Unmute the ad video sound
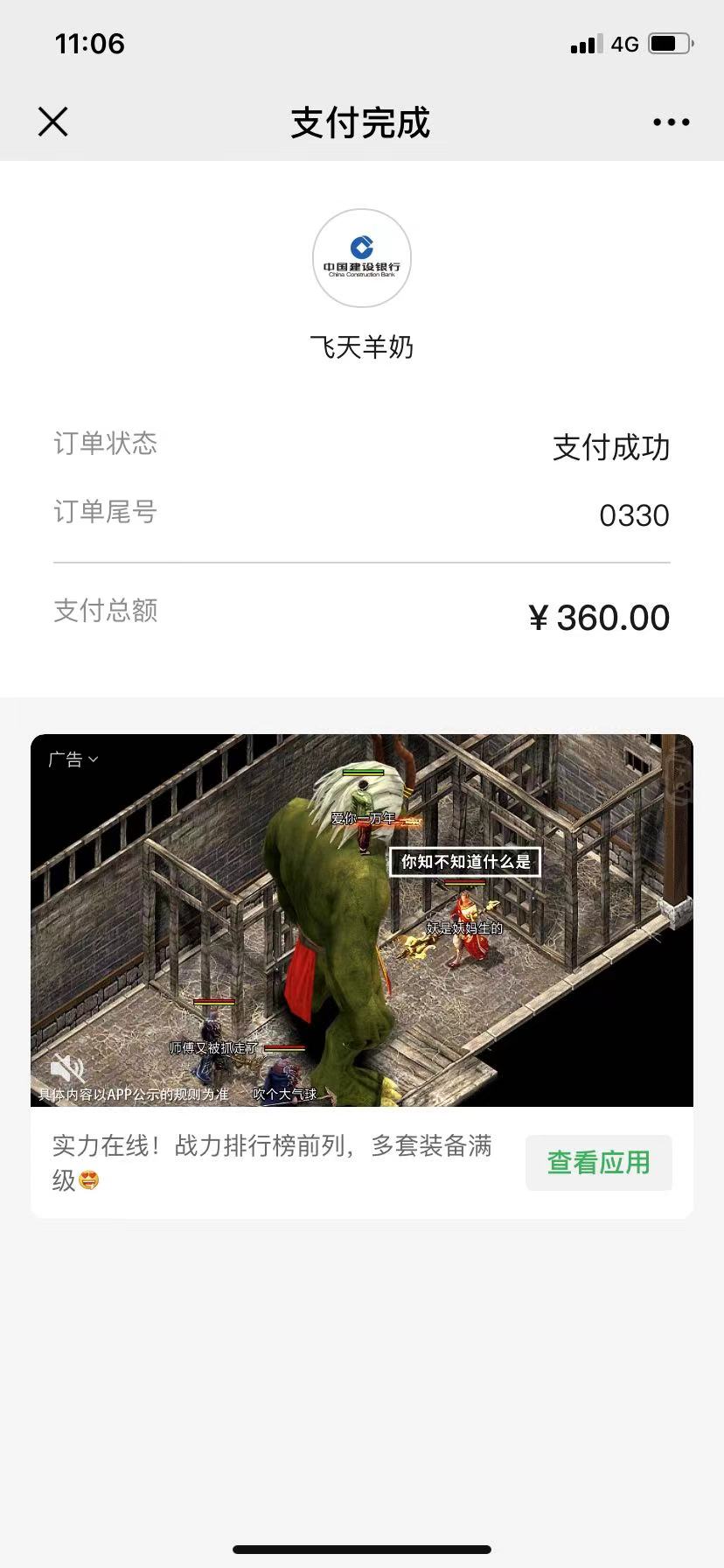The width and height of the screenshot is (724, 1568). tap(66, 1068)
